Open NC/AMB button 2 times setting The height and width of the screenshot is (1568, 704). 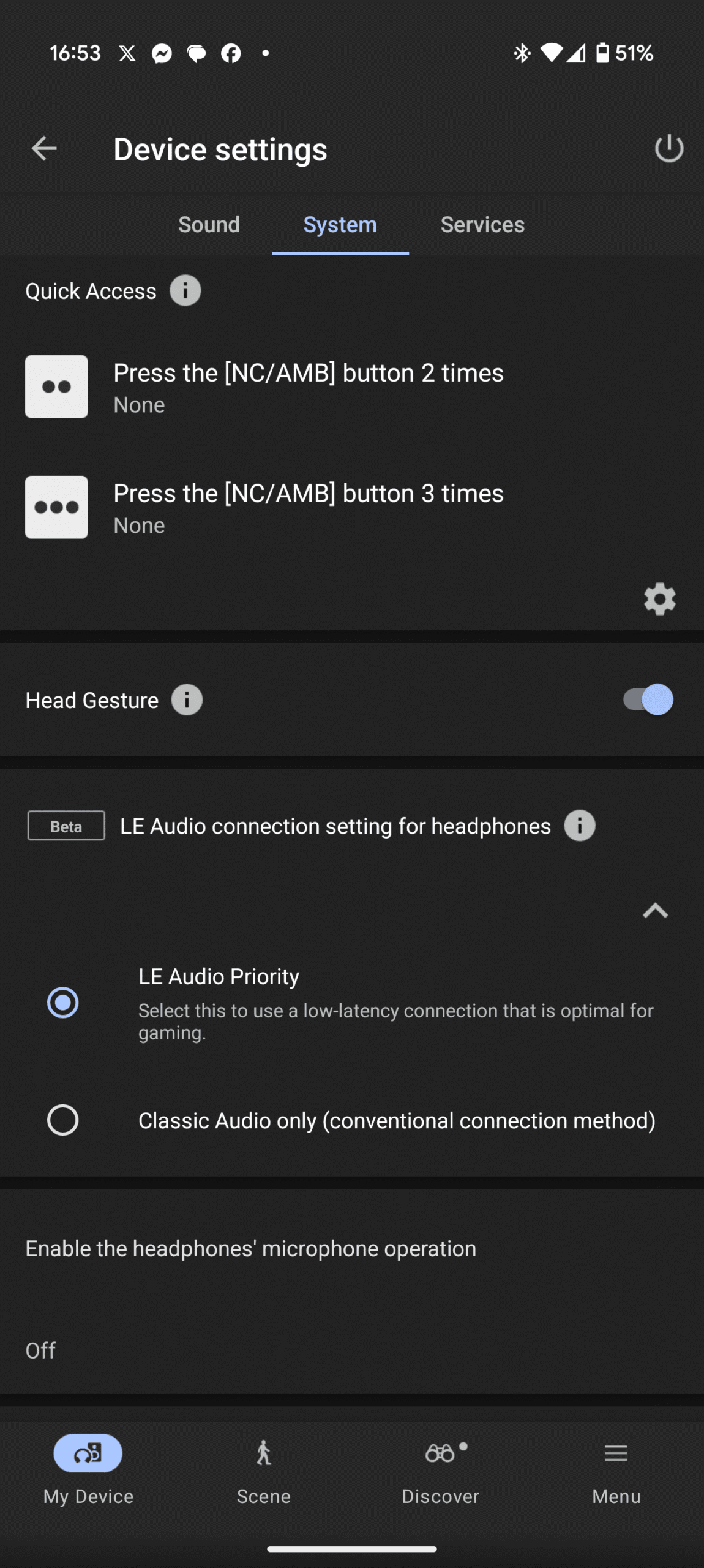[x=352, y=387]
